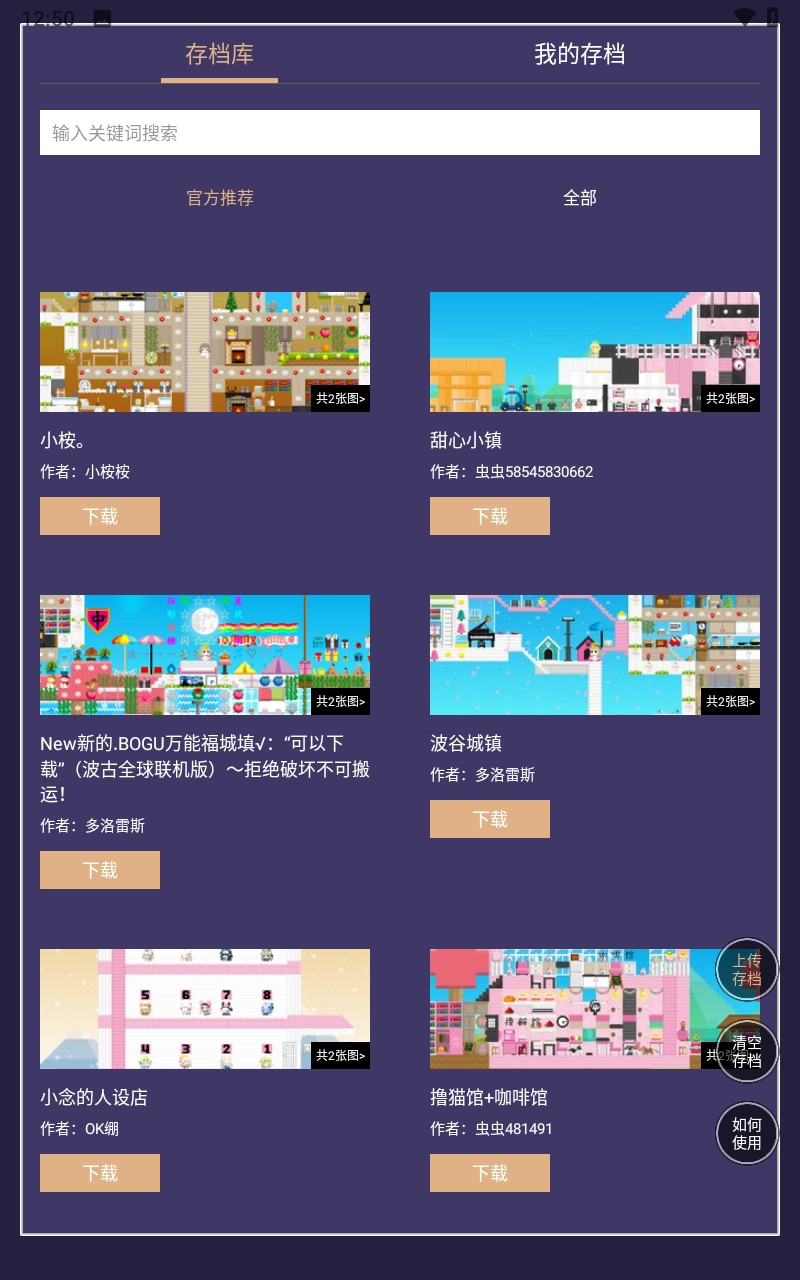Tap the 上传存档 floating icon
The height and width of the screenshot is (1280, 800).
746,969
